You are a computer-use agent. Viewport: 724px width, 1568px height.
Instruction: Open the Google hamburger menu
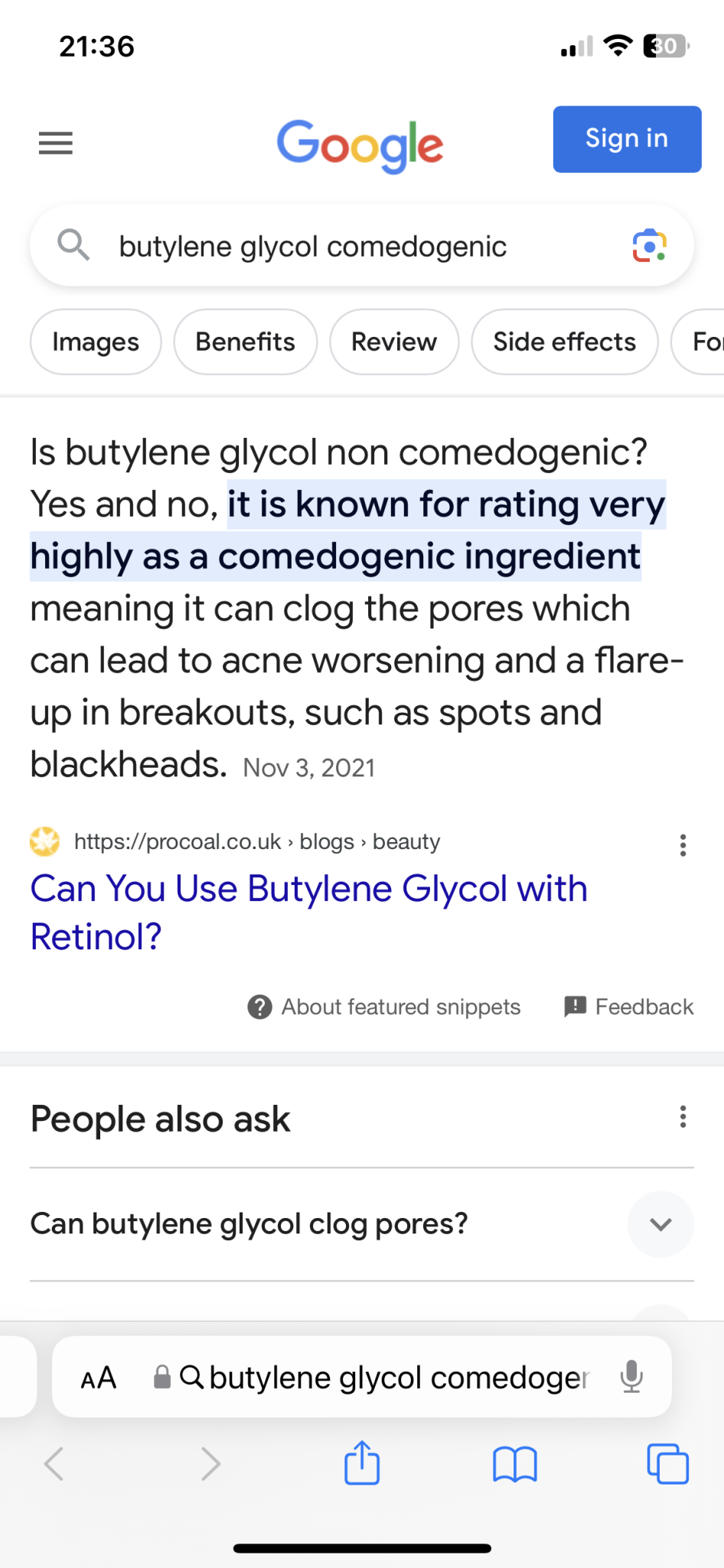tap(56, 142)
